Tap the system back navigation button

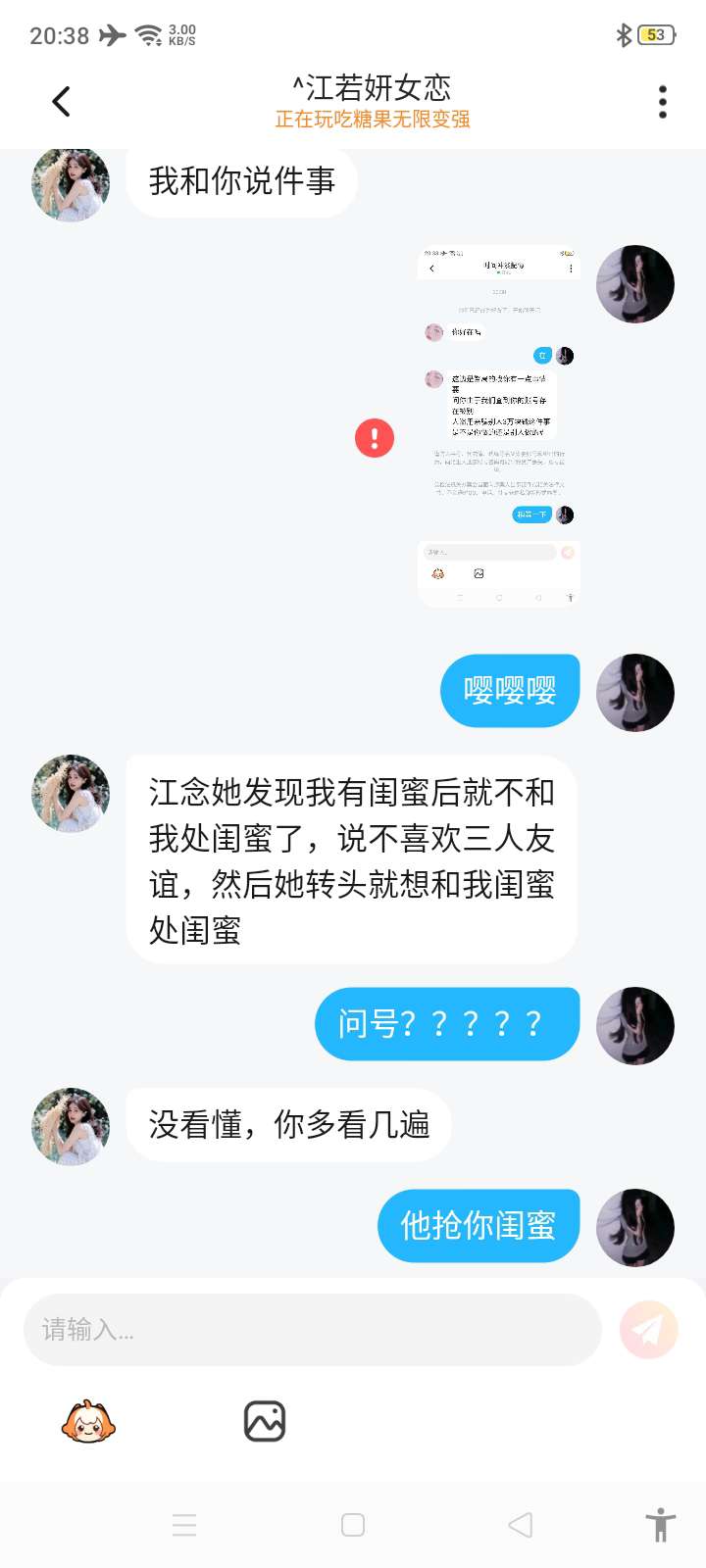tap(521, 1525)
